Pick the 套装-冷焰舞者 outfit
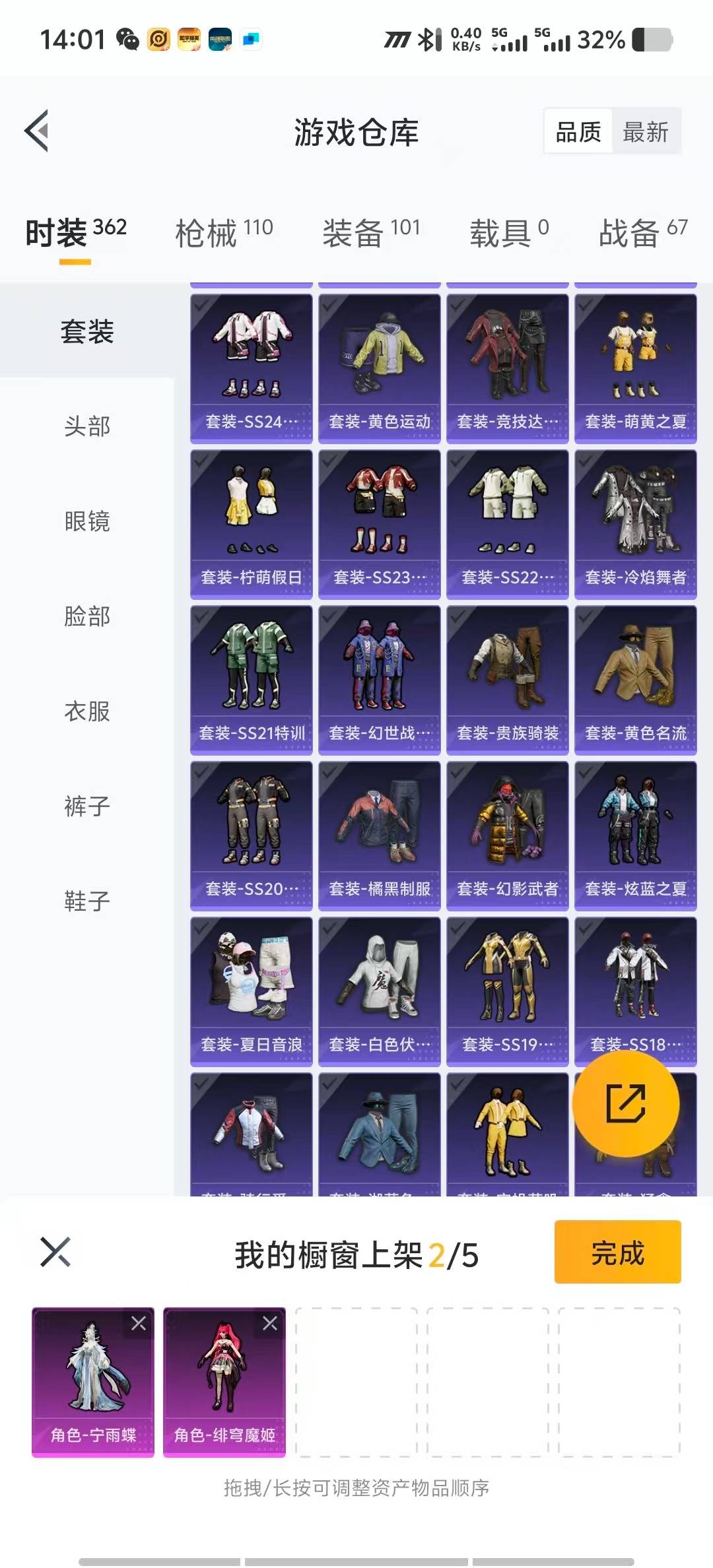The height and width of the screenshot is (1568, 713). pyautogui.click(x=635, y=524)
